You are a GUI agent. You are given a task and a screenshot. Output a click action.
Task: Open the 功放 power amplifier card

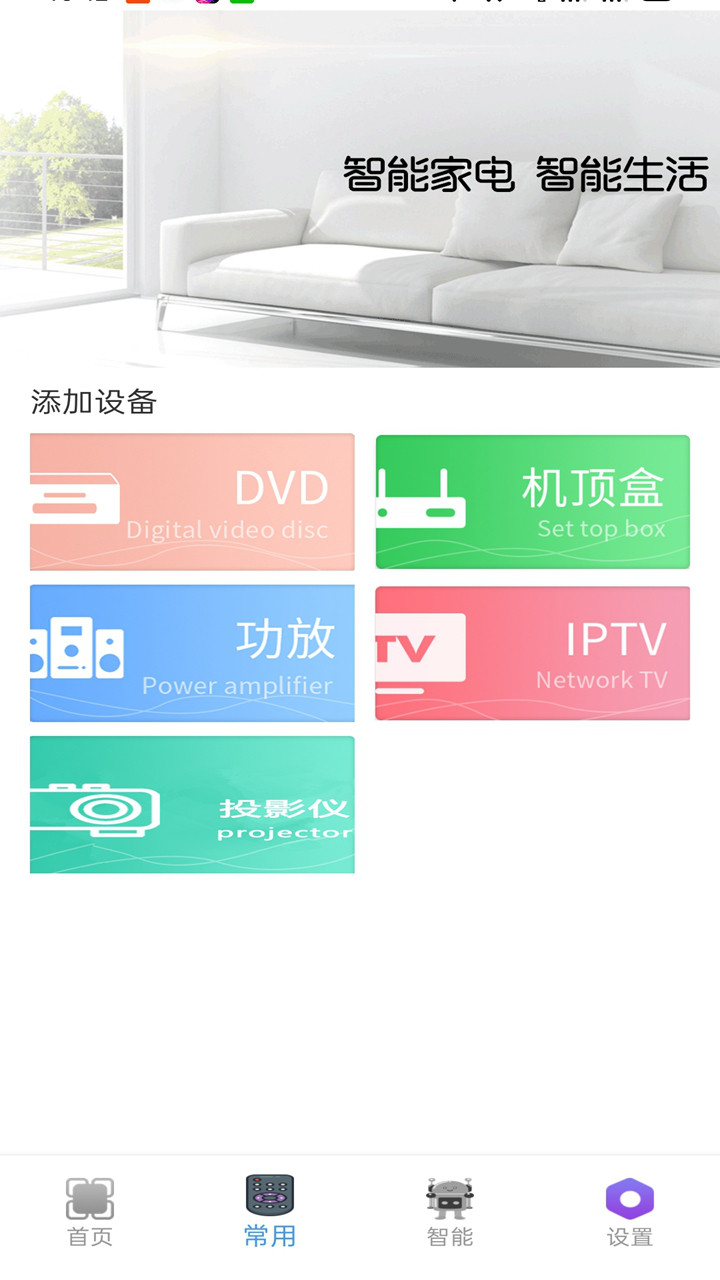tap(192, 653)
